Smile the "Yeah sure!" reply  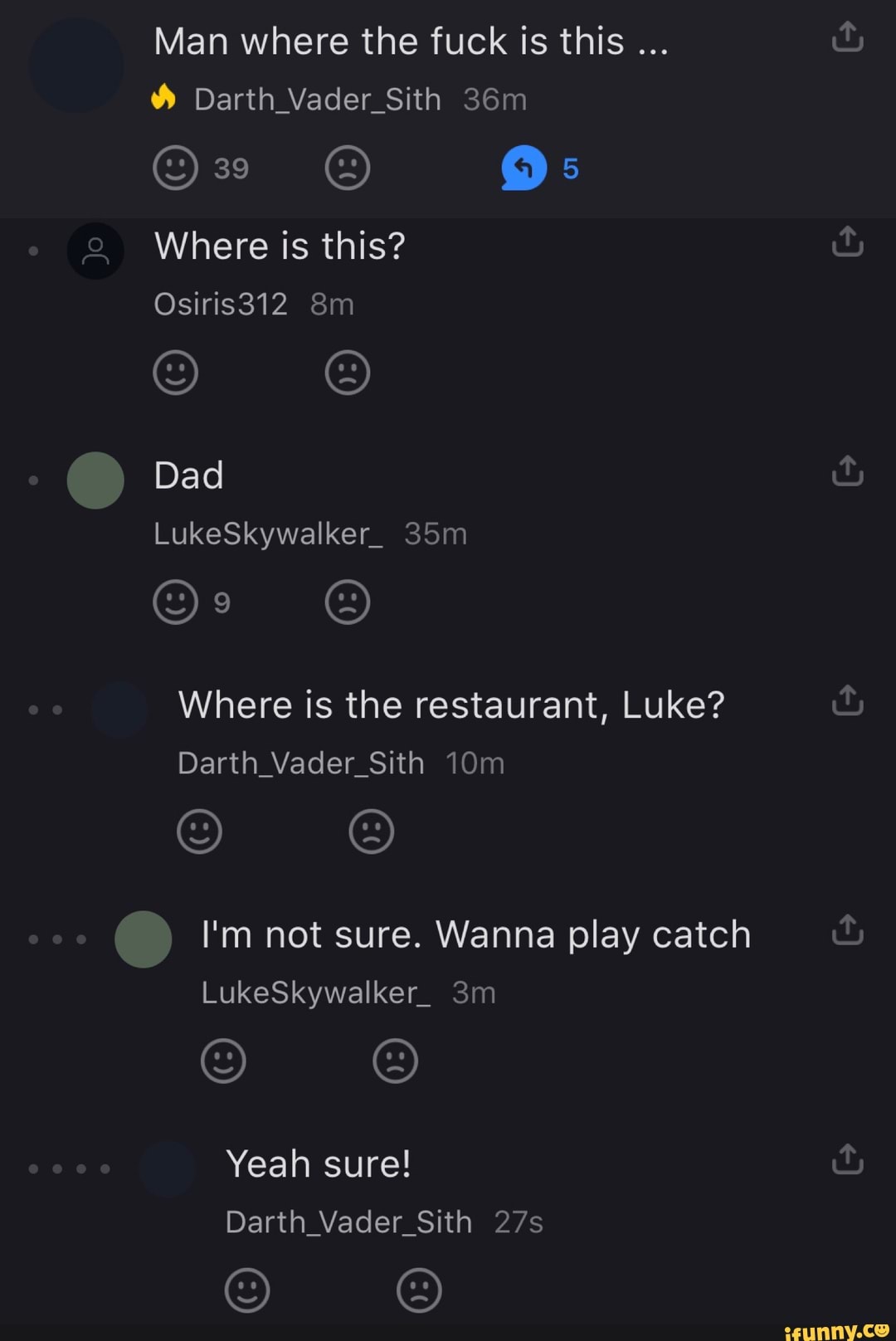[x=247, y=1290]
